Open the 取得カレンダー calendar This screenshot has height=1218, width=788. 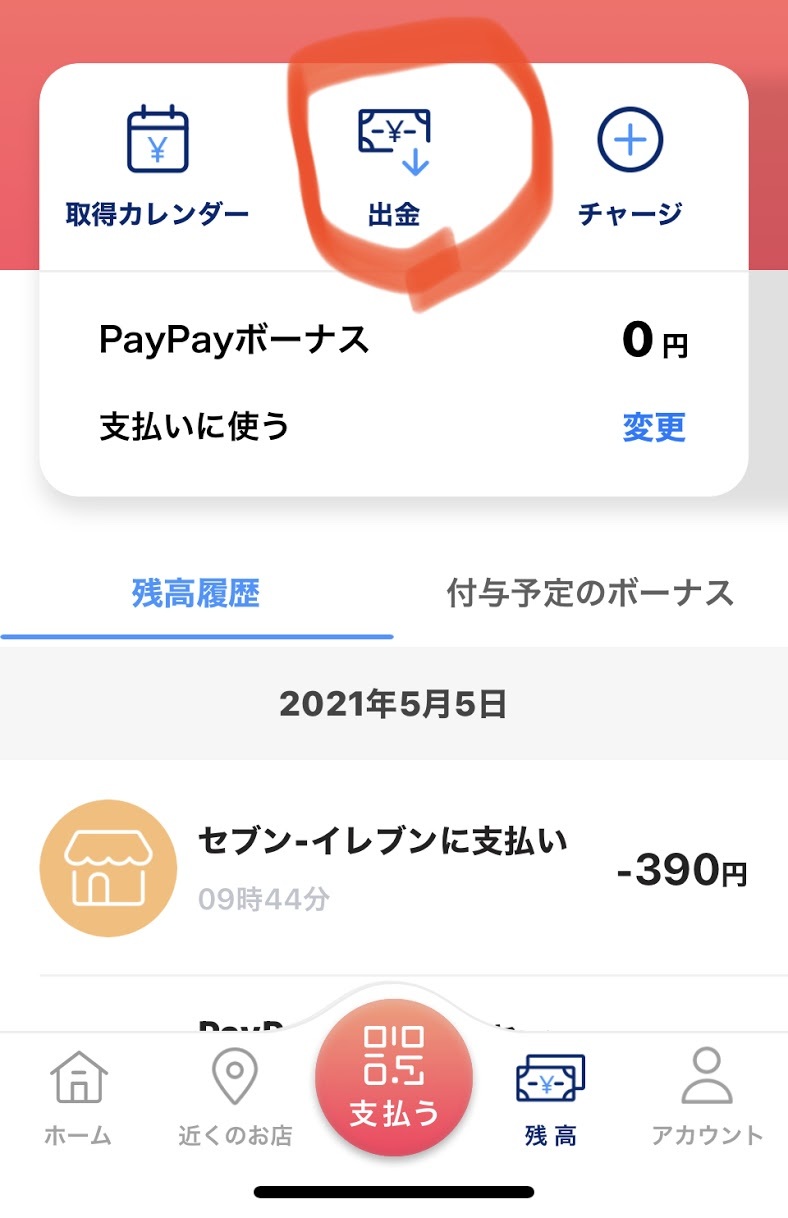point(157,166)
